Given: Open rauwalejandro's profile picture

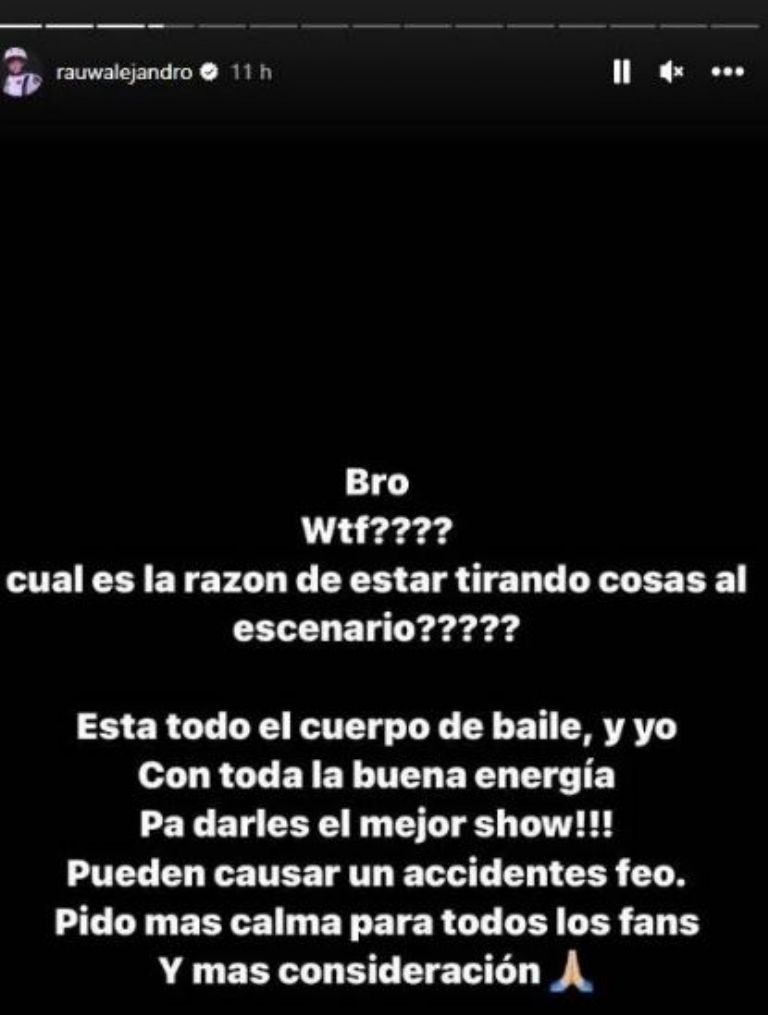Looking at the screenshot, I should tap(22, 73).
